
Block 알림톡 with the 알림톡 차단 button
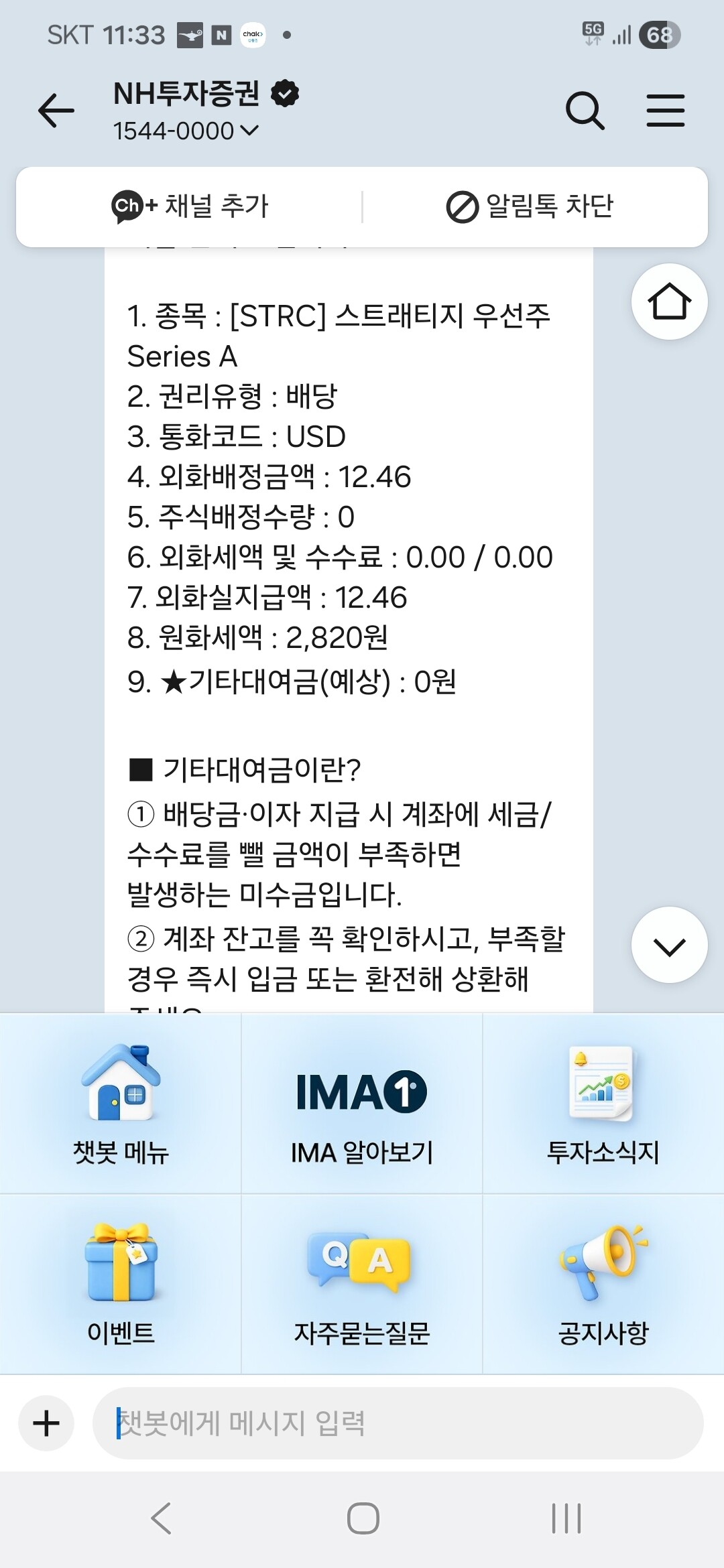tap(530, 206)
